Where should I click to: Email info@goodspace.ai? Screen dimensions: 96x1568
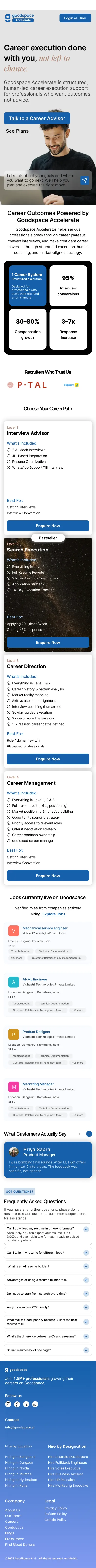(20, 1427)
